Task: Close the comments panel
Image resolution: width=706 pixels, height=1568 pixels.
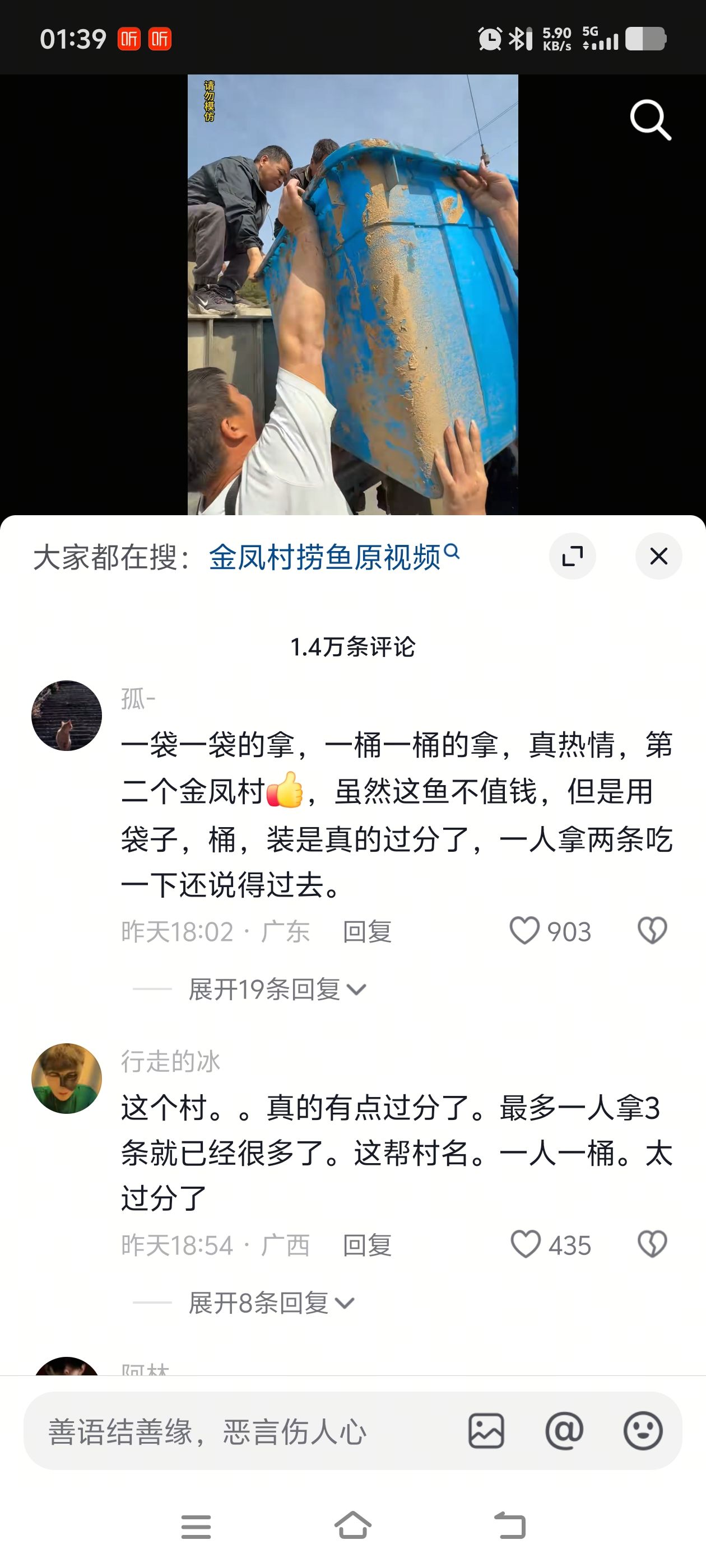Action: click(658, 556)
